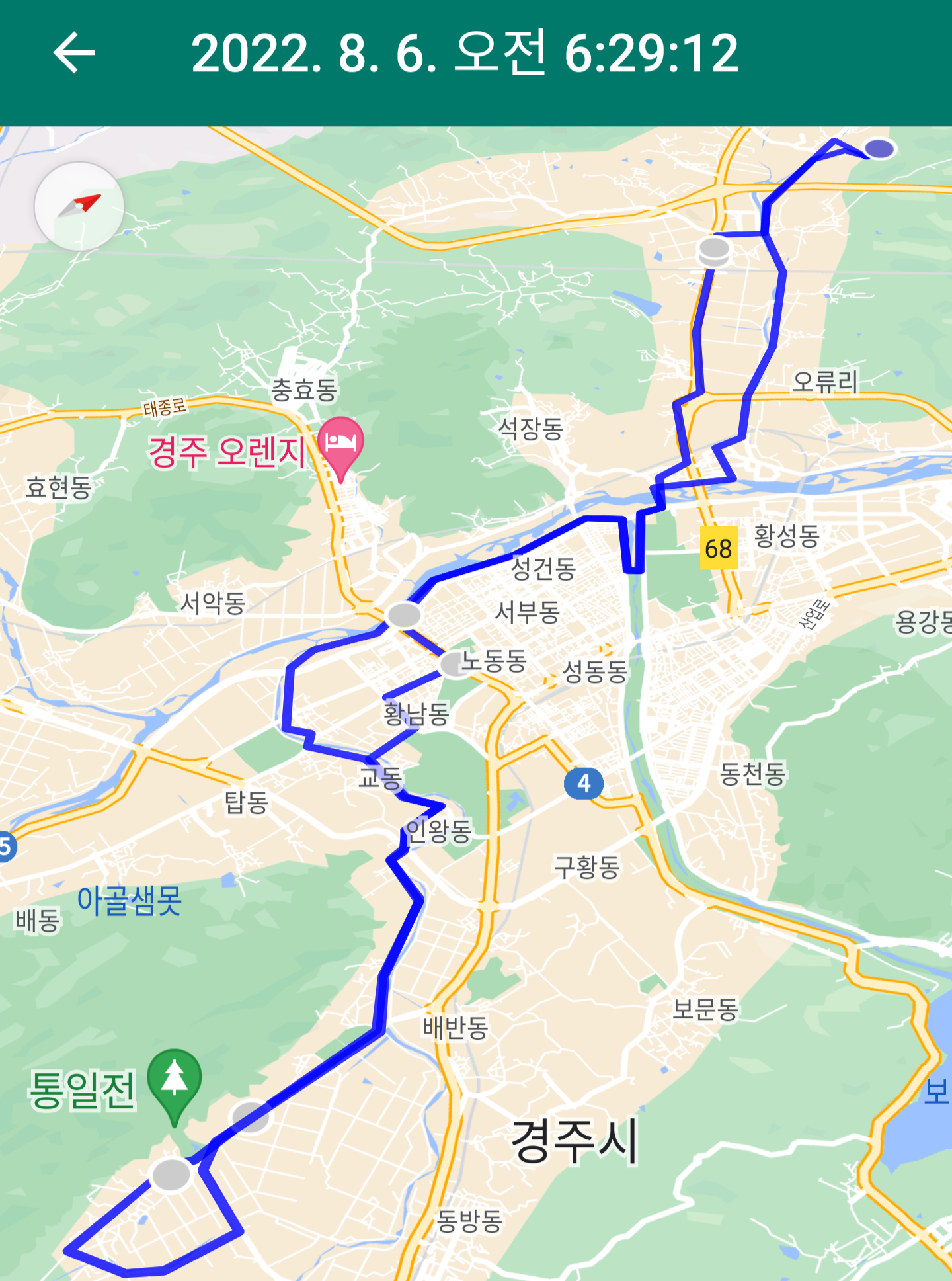
Task: Select the 아골샘못 water label
Action: (x=130, y=900)
